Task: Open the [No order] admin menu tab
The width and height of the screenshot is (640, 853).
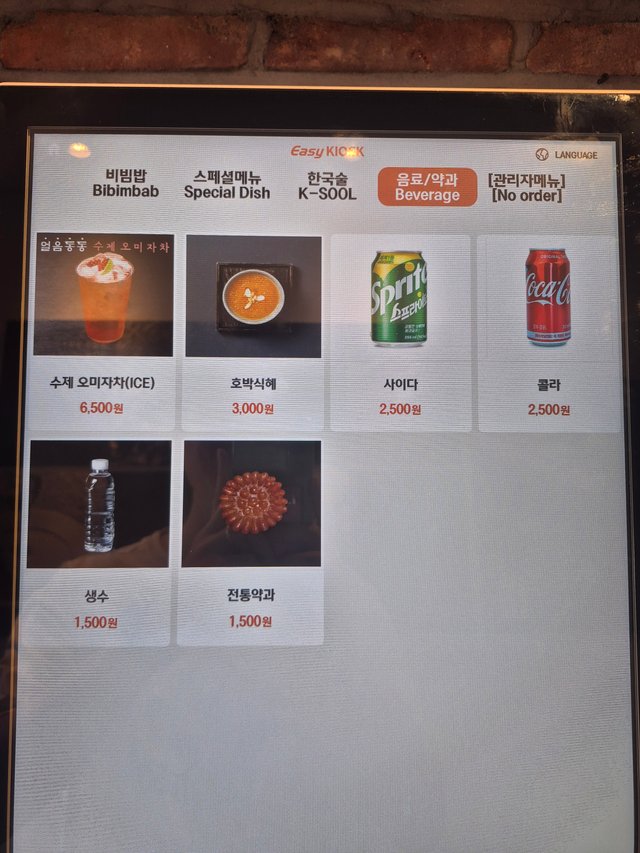Action: tap(526, 188)
